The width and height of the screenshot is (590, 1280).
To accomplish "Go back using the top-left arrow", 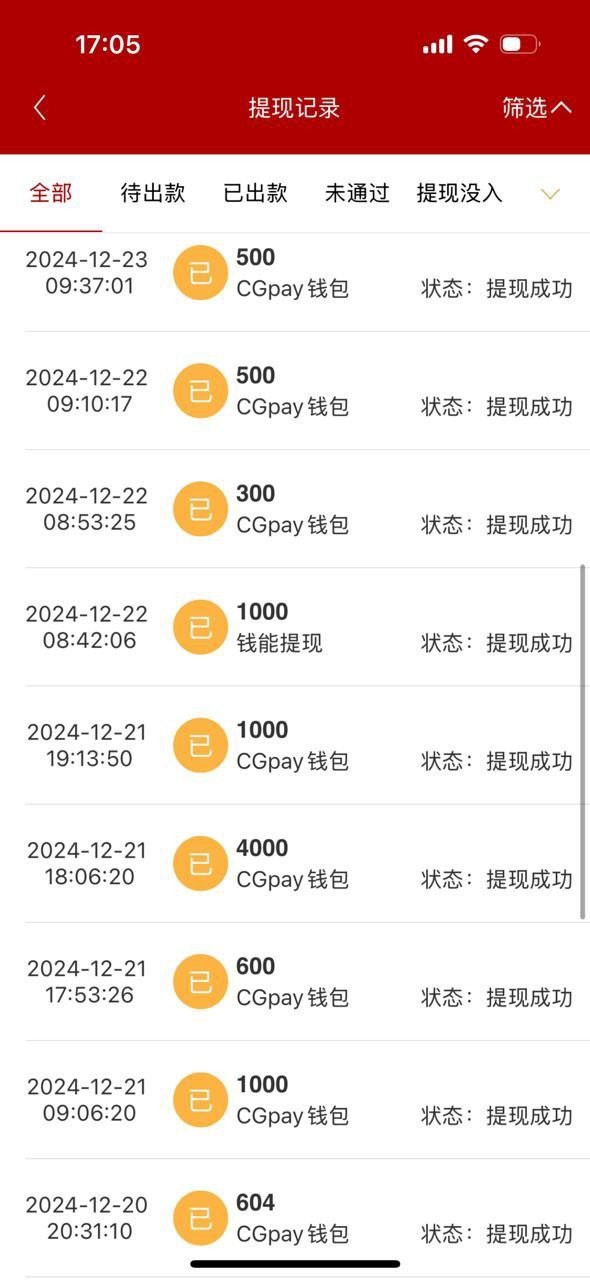I will [40, 108].
